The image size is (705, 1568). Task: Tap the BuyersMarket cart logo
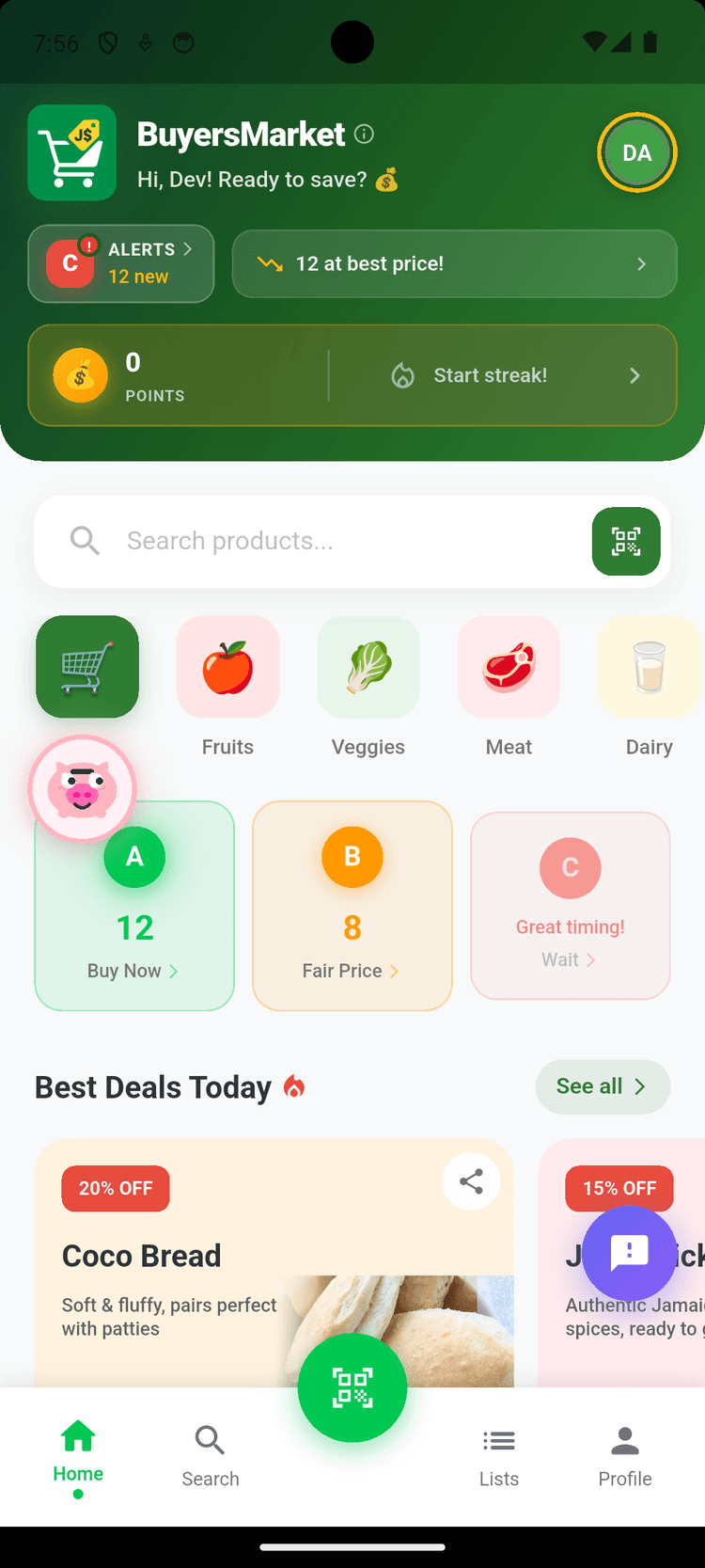tap(71, 152)
